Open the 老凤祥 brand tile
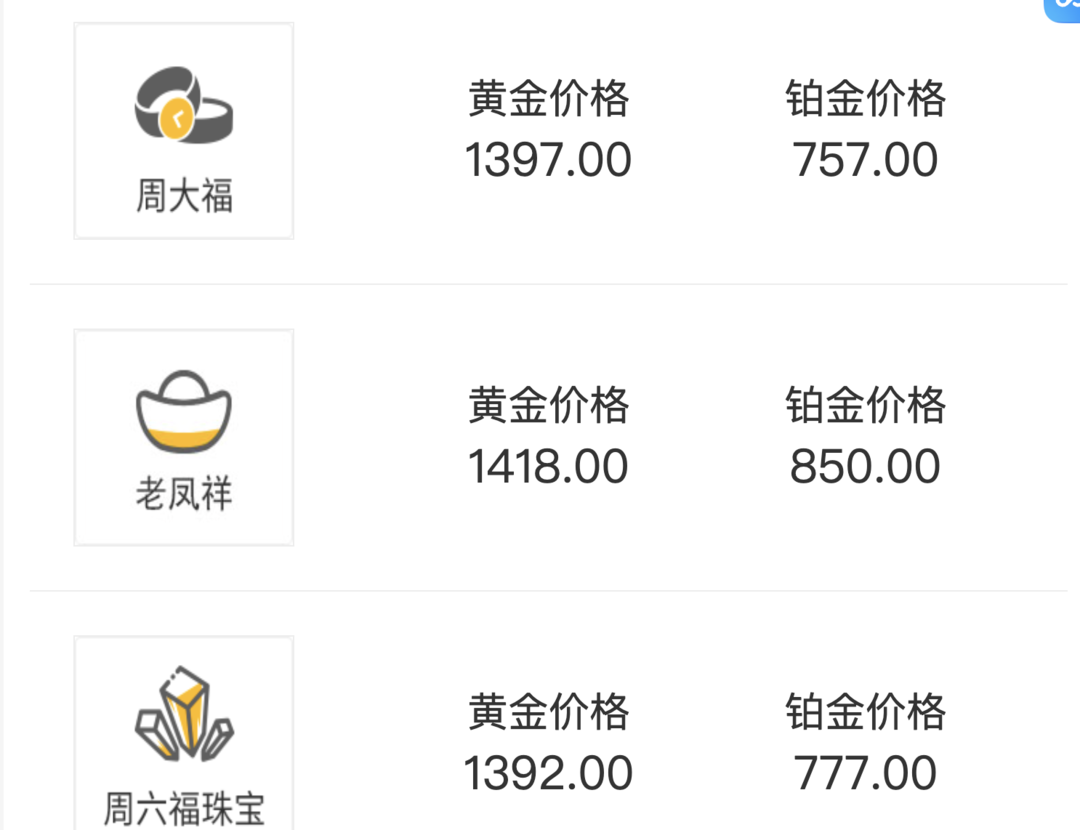This screenshot has width=1080, height=830. coord(184,438)
